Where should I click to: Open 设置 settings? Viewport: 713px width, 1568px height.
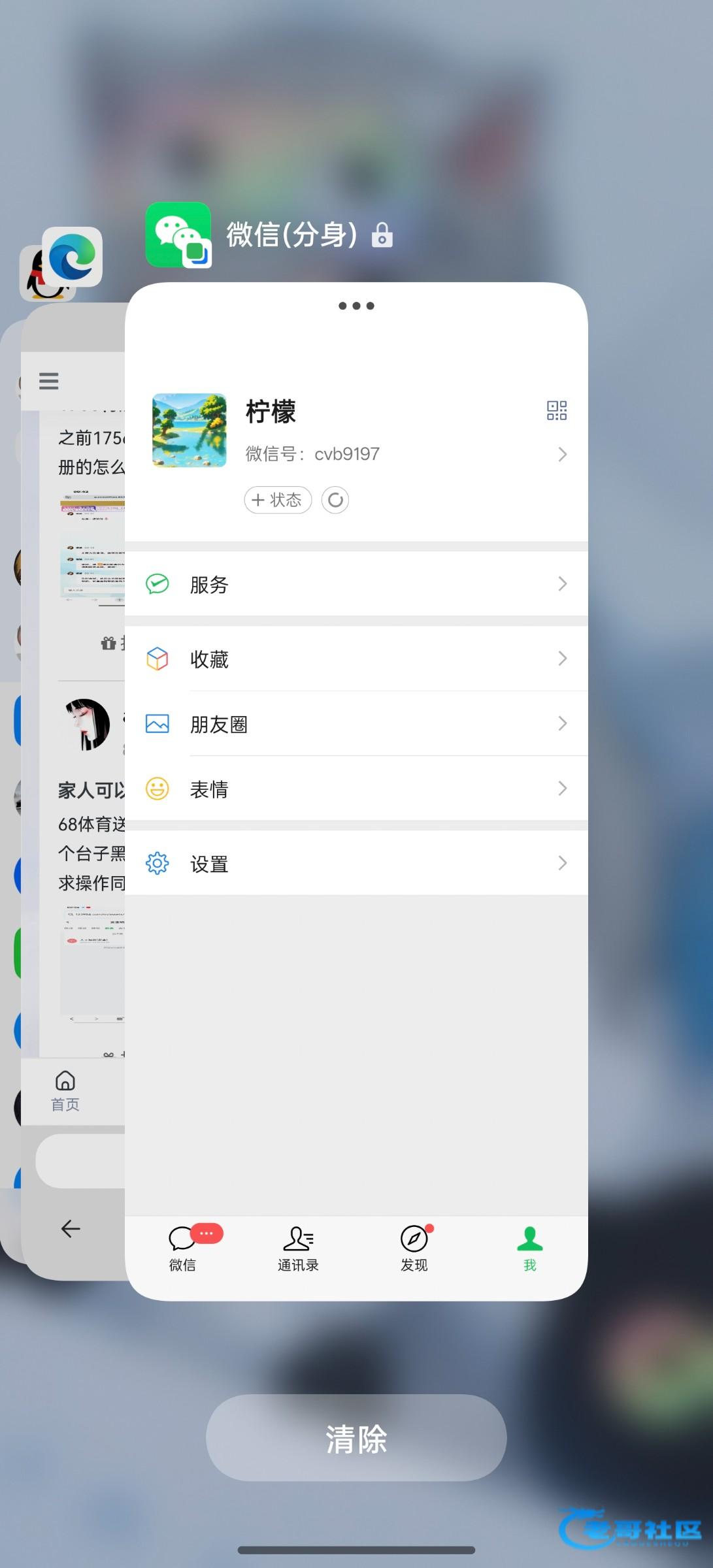click(356, 864)
